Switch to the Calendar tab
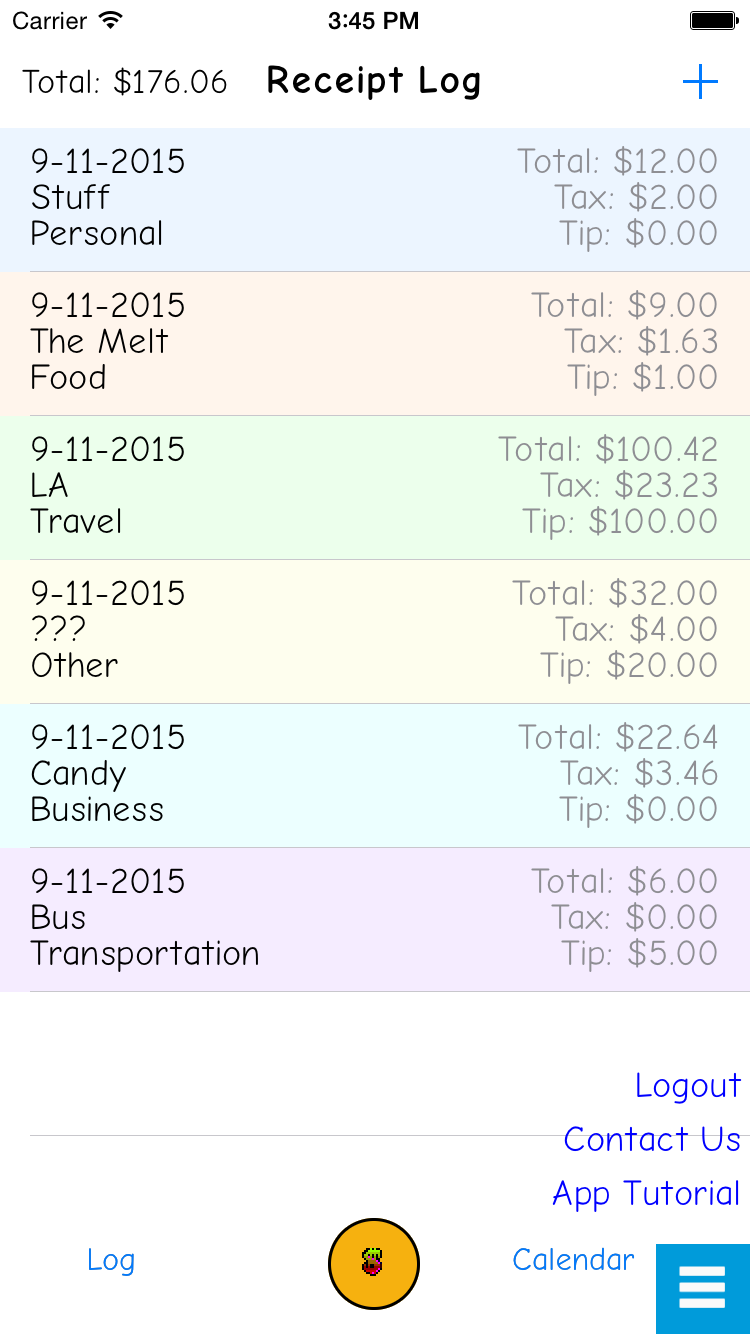Image resolution: width=750 pixels, height=1334 pixels. pos(573,1260)
